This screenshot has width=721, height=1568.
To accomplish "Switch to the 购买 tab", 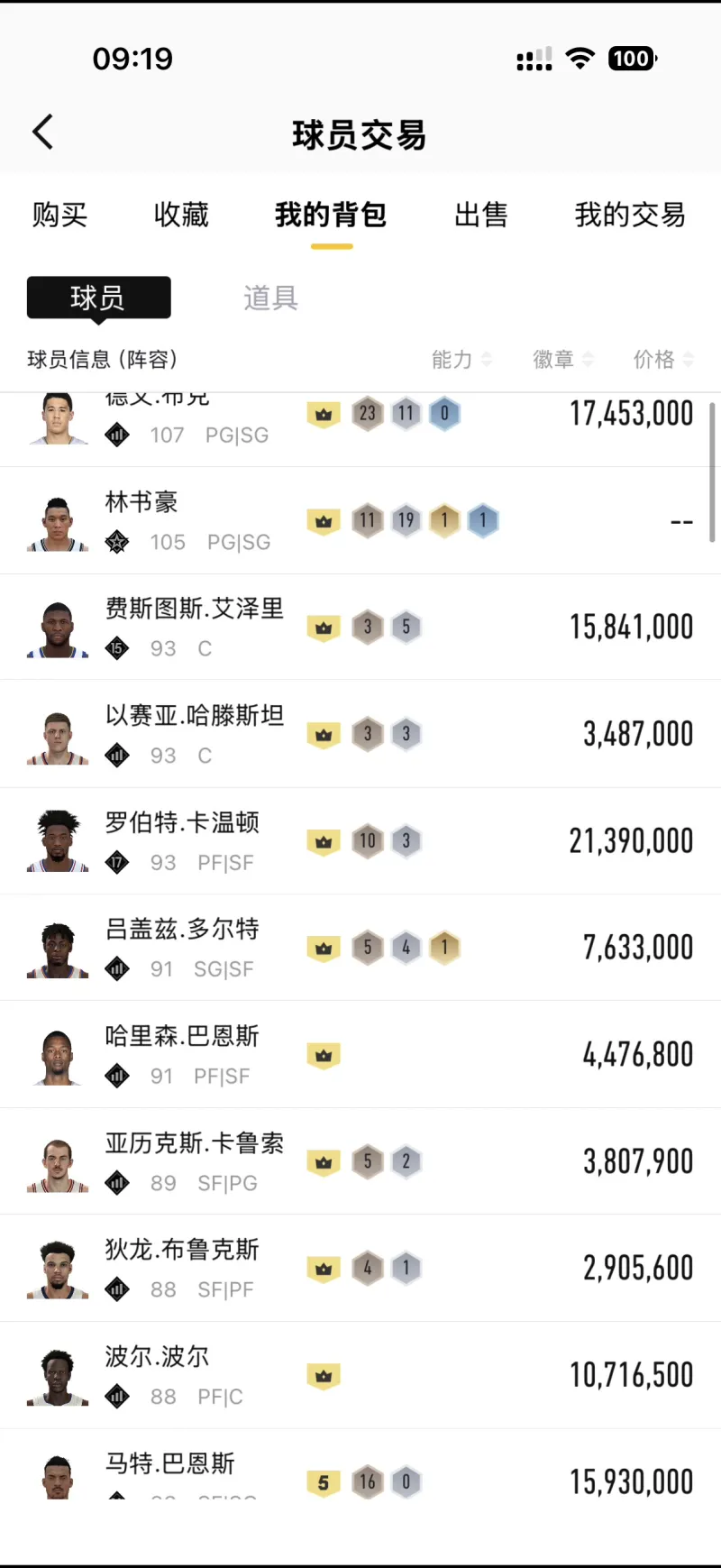I will pos(59,215).
